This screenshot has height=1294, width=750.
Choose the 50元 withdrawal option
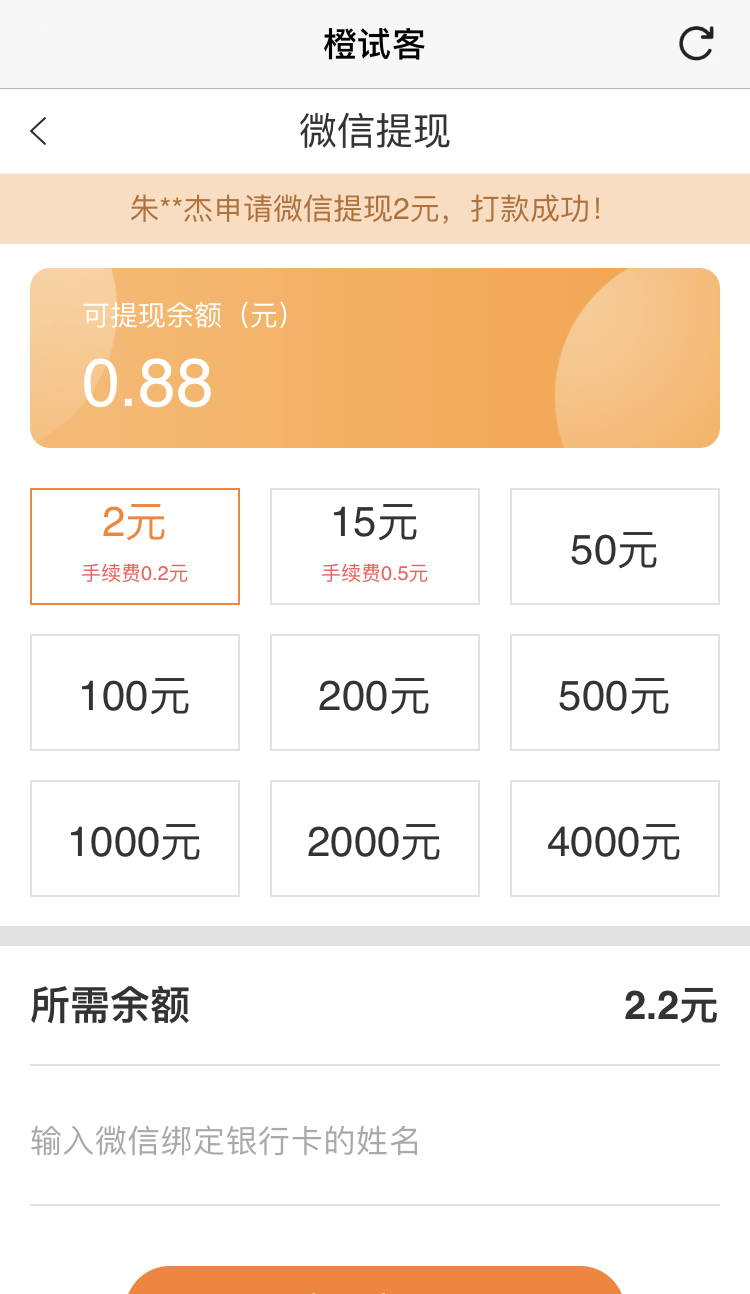(x=615, y=546)
